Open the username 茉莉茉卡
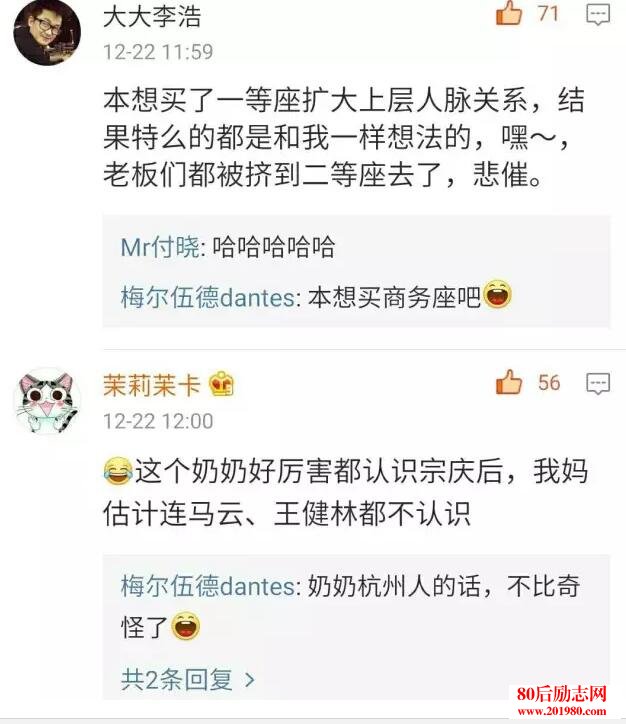This screenshot has height=724, width=626. click(x=151, y=385)
